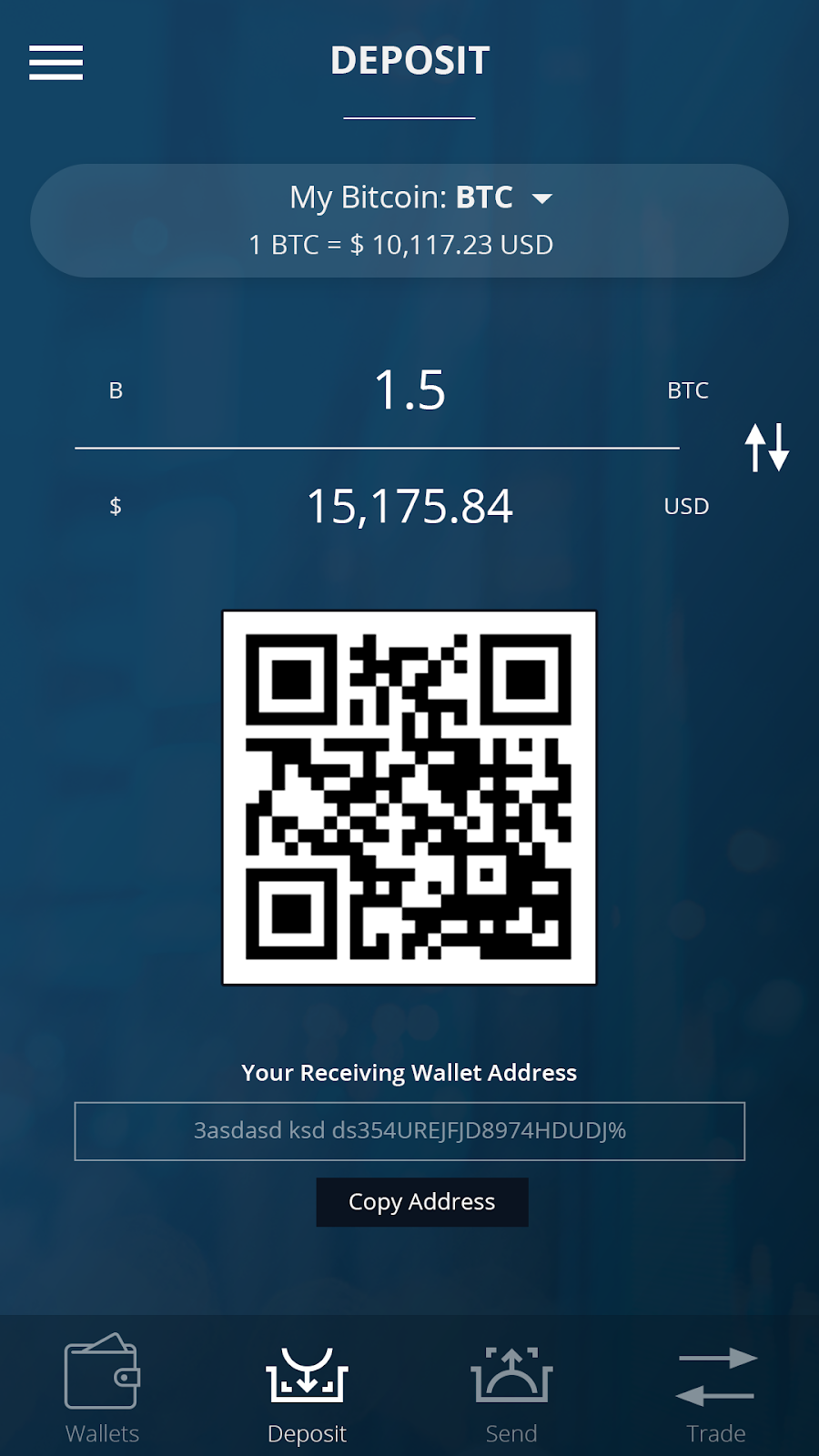Switch to the Wallets tab
The image size is (819, 1456).
pos(102,1389)
